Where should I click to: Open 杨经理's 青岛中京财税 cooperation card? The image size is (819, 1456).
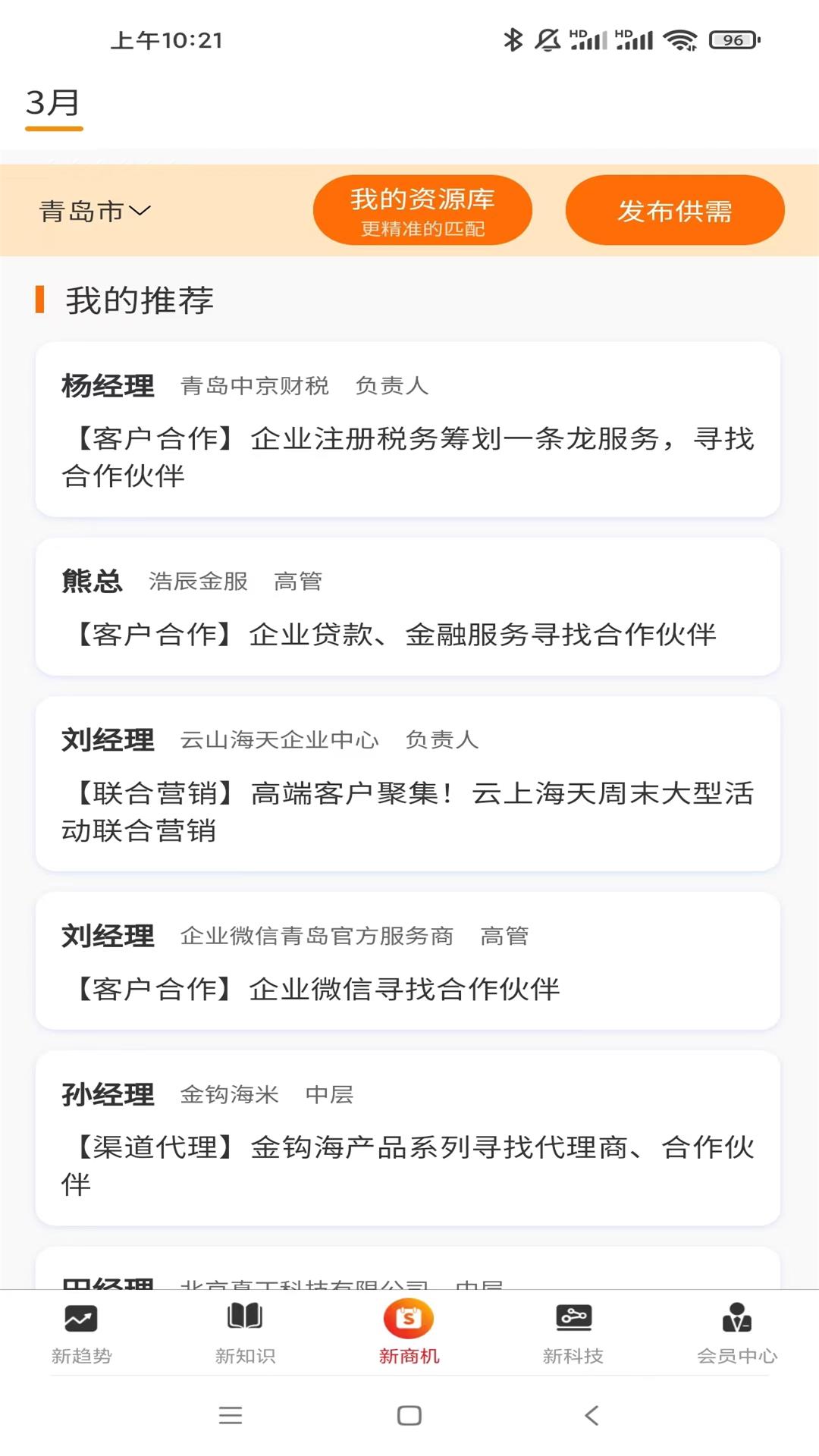(x=408, y=430)
